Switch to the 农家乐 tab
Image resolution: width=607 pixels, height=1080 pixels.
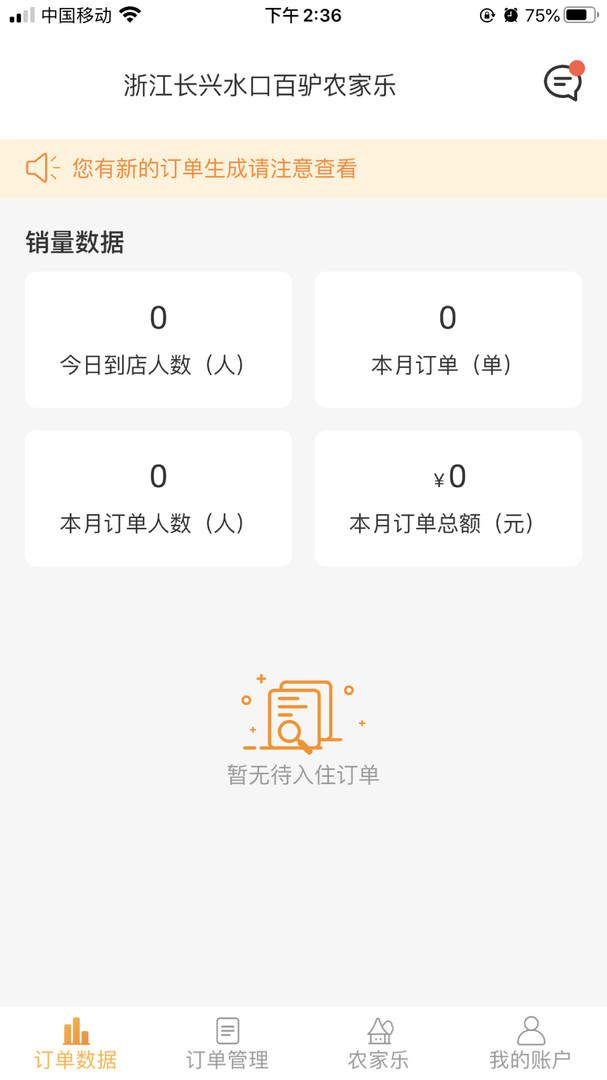[378, 1043]
